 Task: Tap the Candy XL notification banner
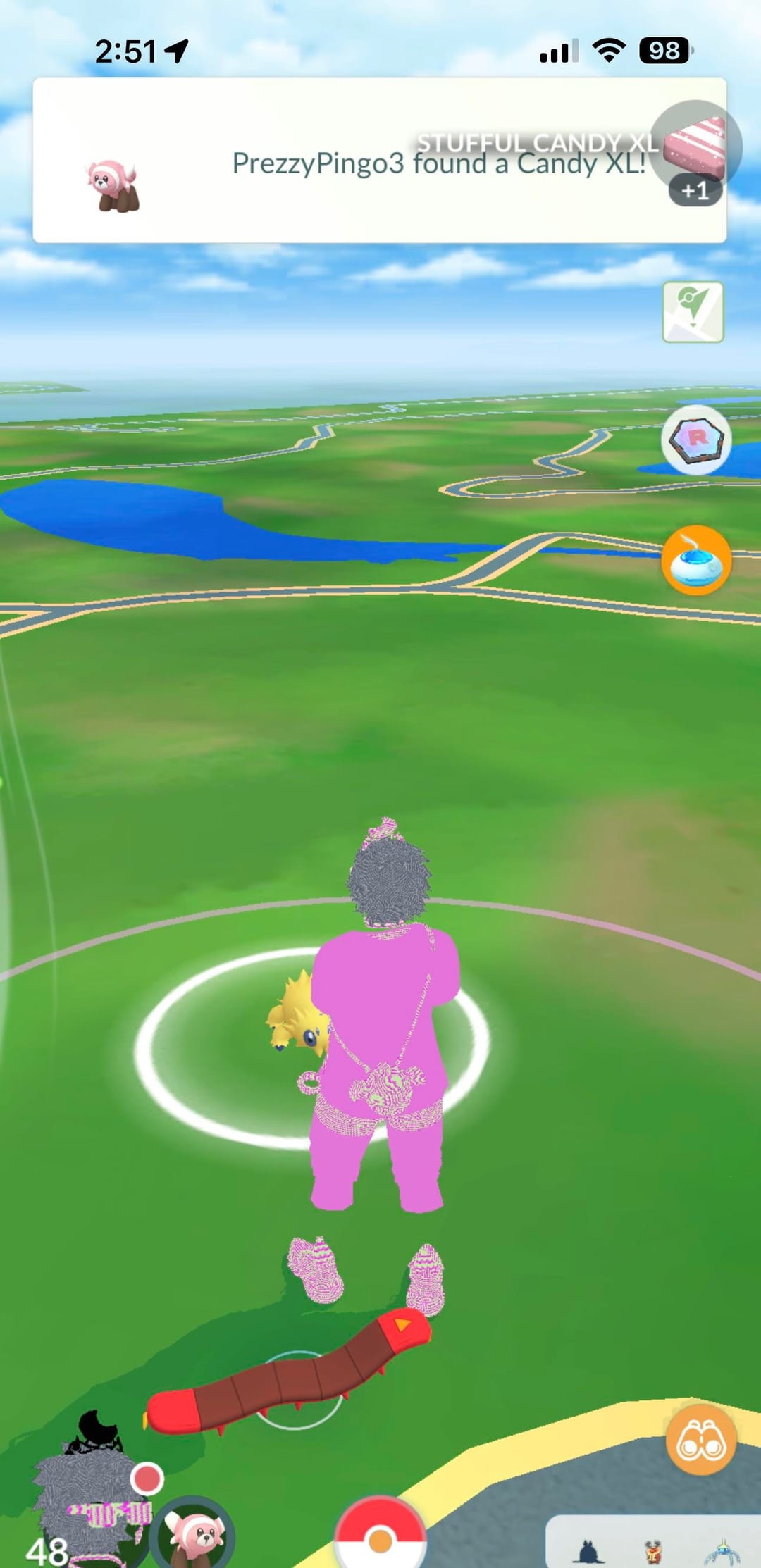tap(379, 161)
